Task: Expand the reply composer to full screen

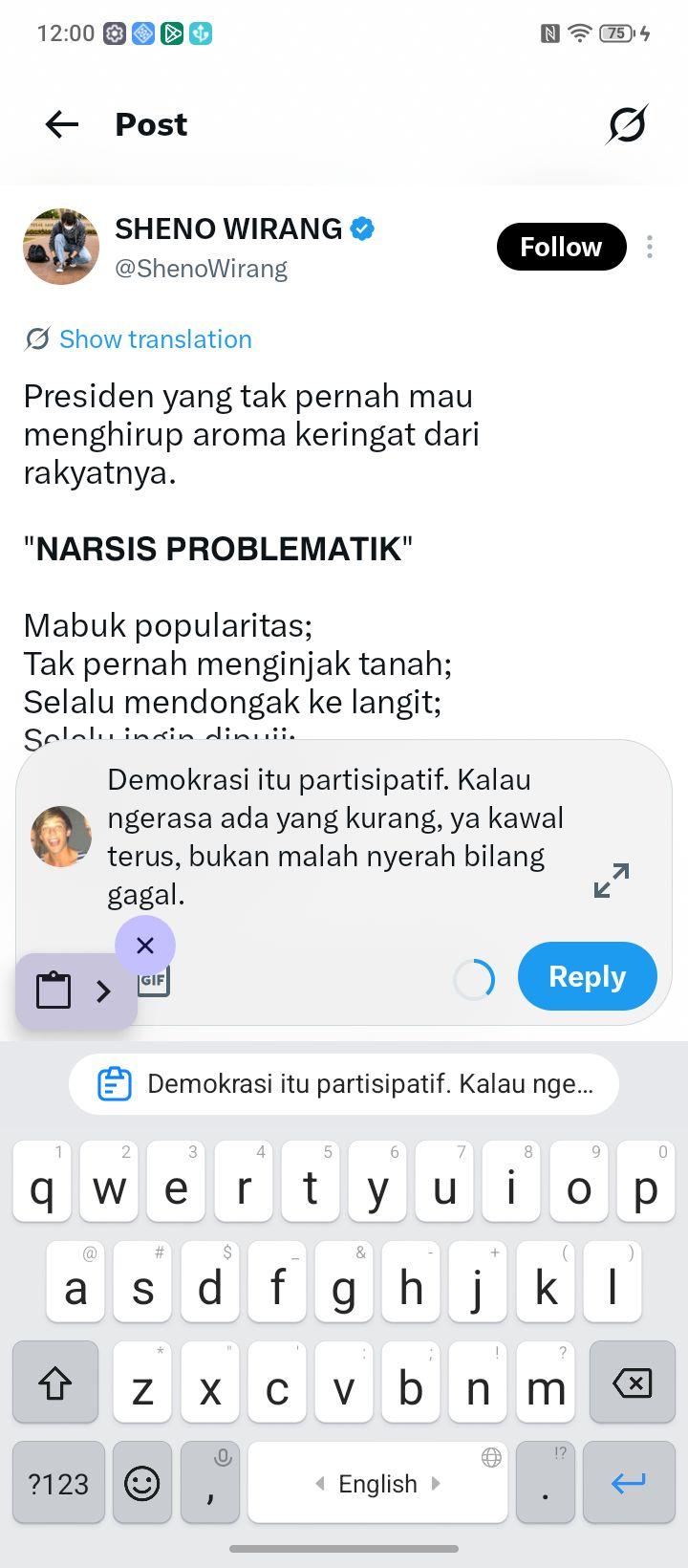Action: [x=612, y=881]
